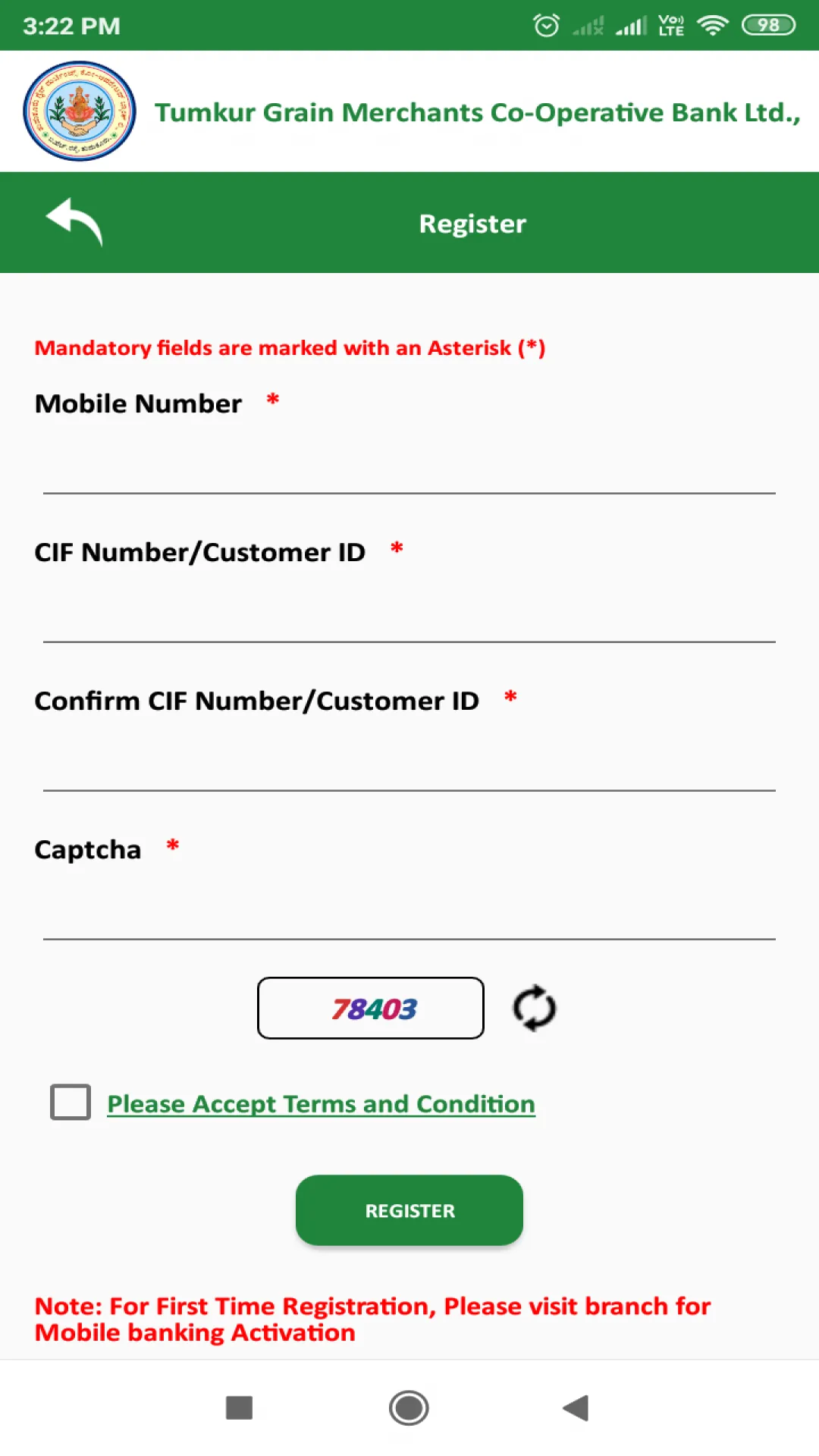Check the terms and condition checkbox
819x1456 pixels.
point(71,1102)
